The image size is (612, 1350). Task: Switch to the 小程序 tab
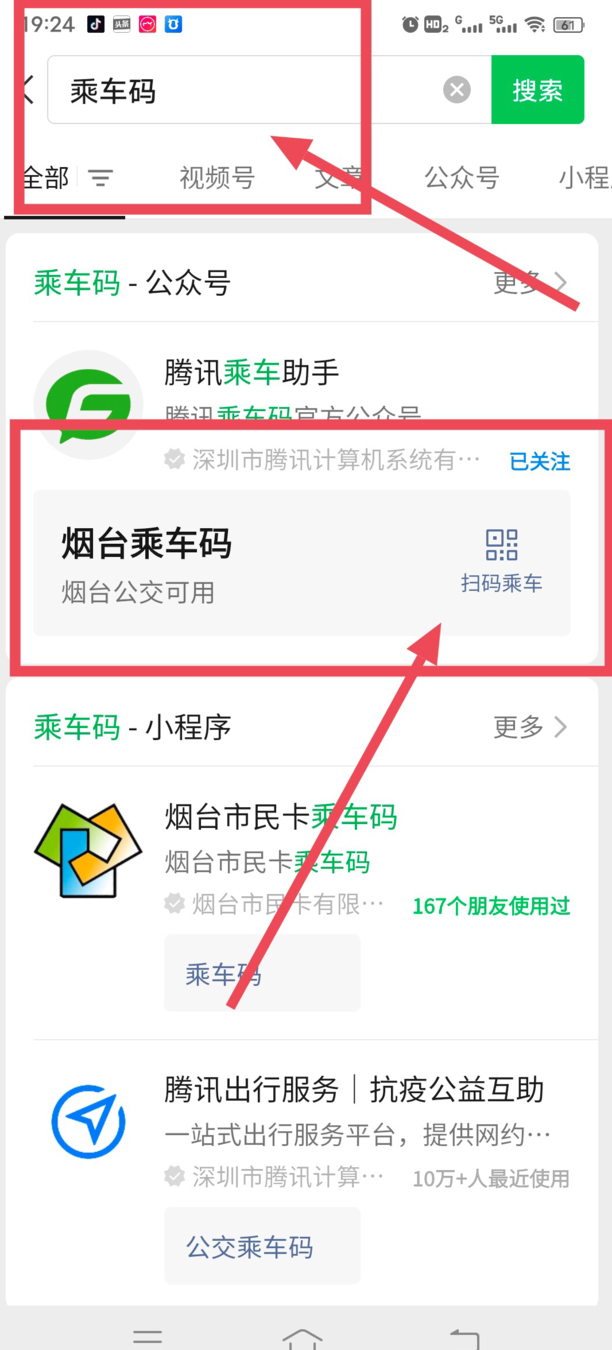pos(585,179)
